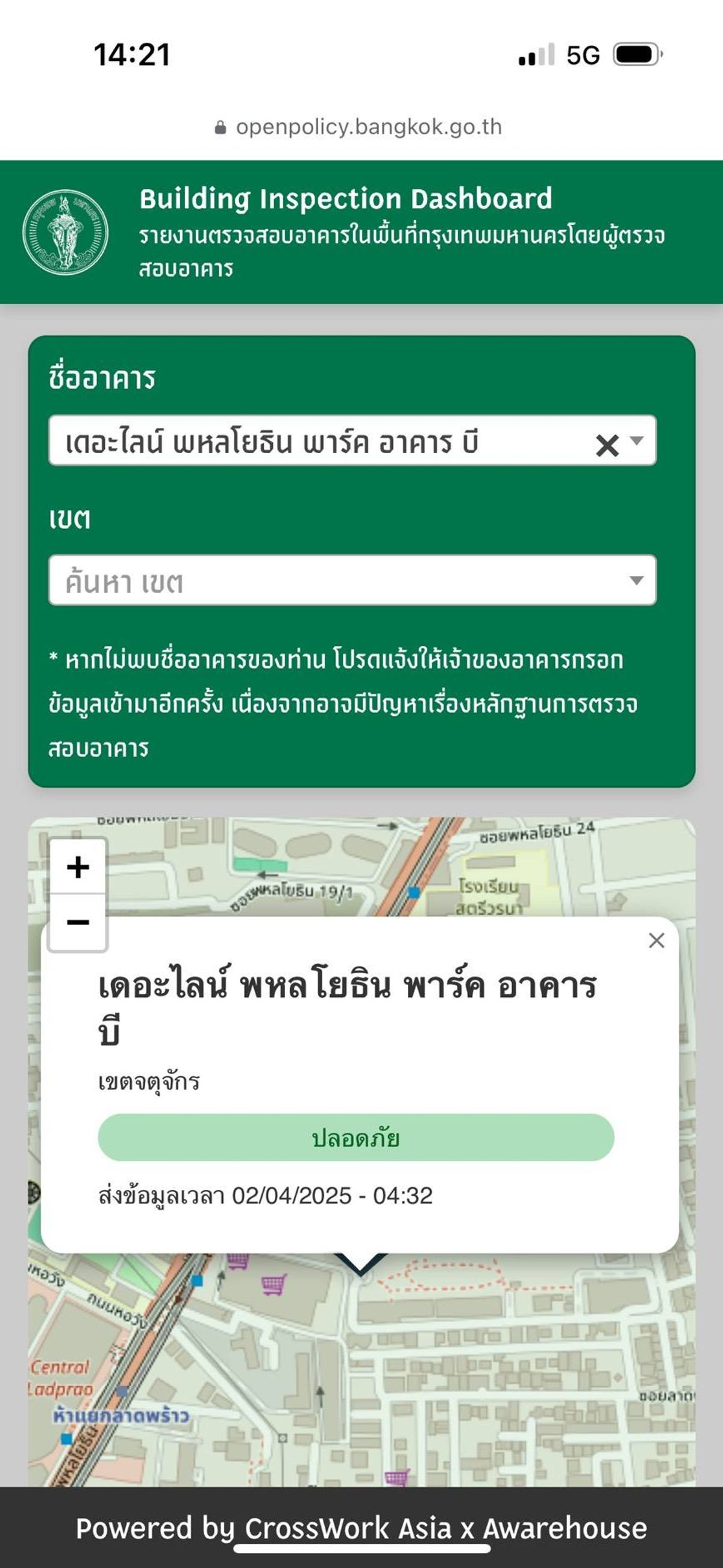Zoom in on the map

pyautogui.click(x=78, y=867)
